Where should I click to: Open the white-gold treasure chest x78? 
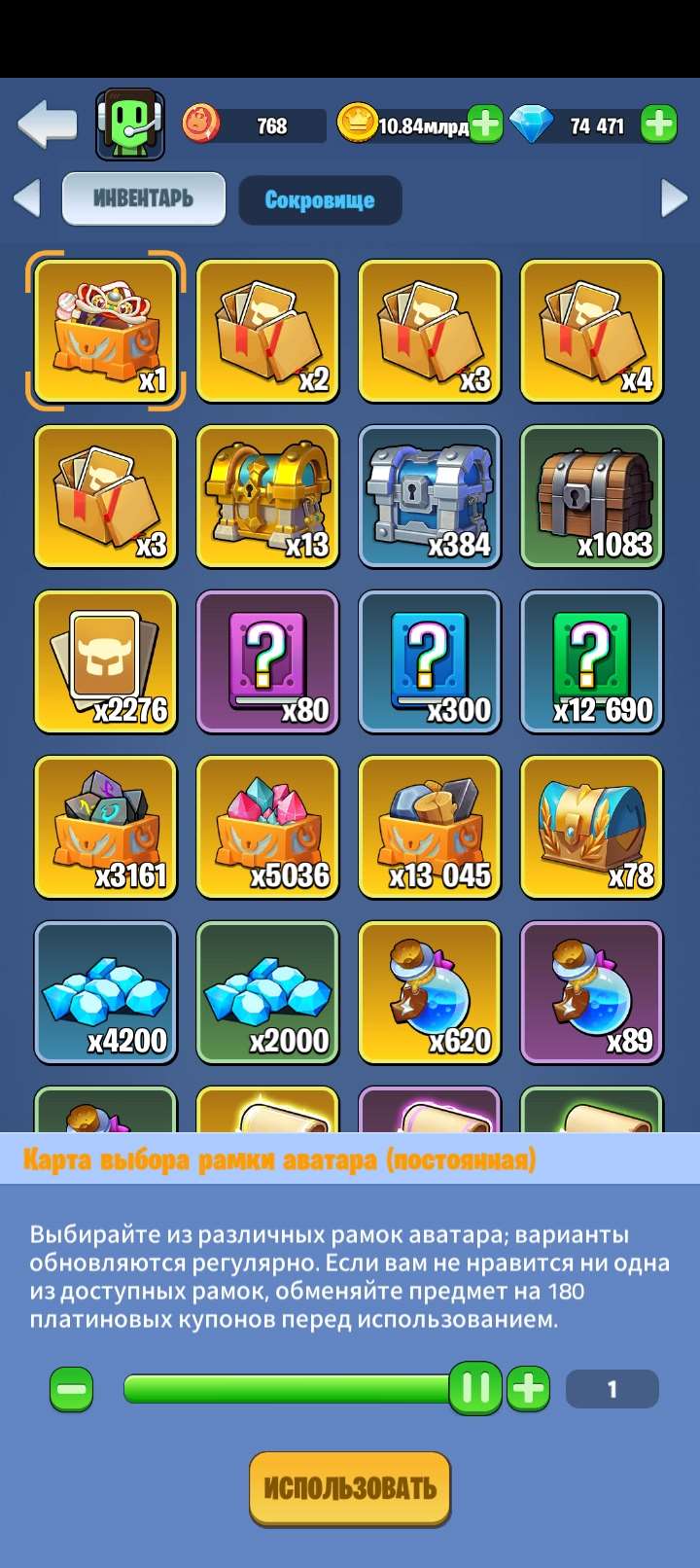coord(593,827)
